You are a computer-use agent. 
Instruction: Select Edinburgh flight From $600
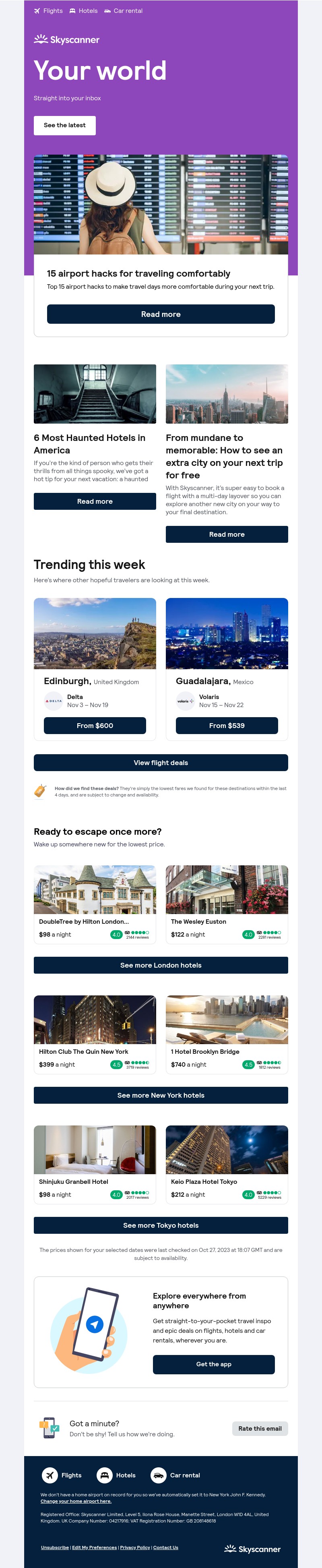click(94, 726)
